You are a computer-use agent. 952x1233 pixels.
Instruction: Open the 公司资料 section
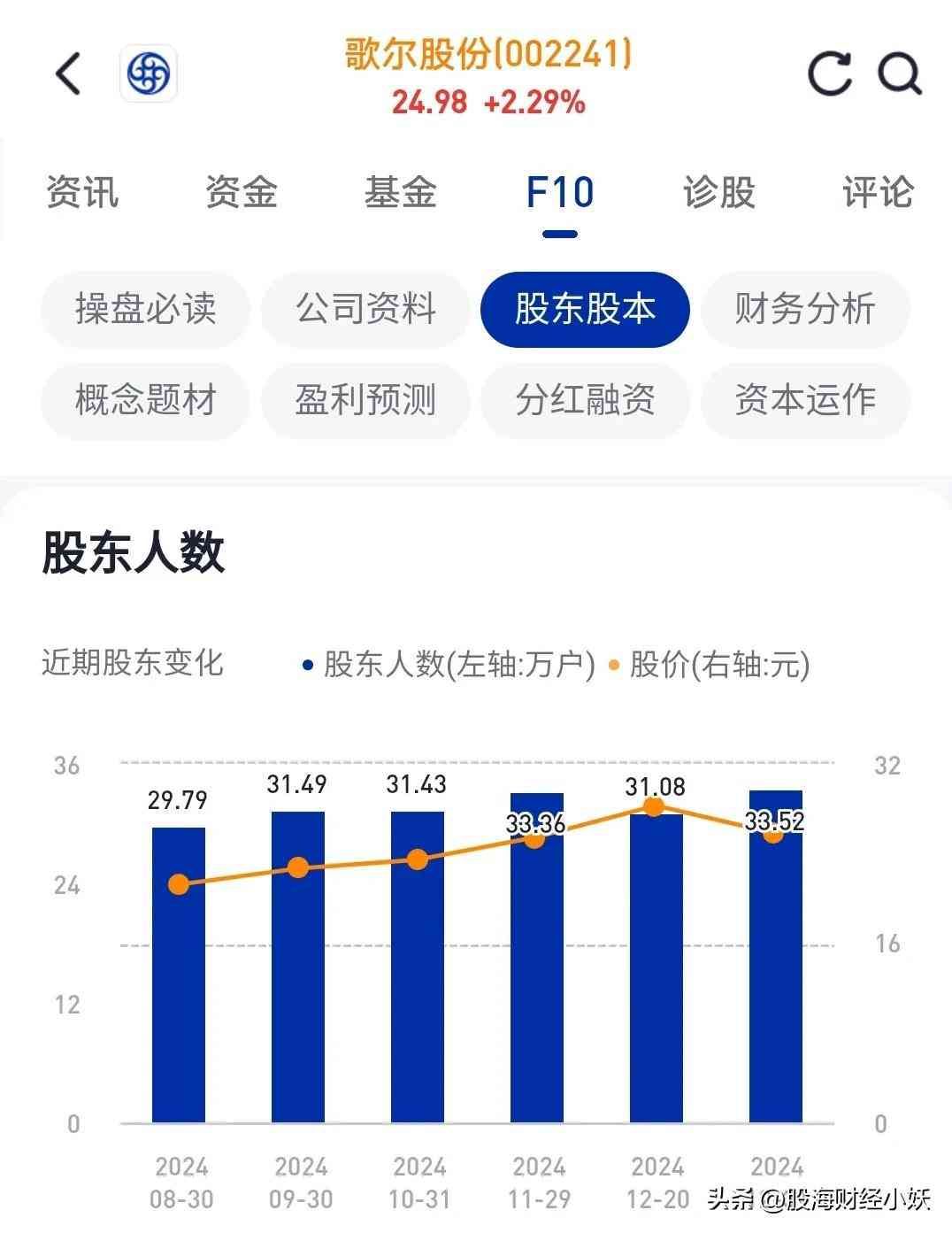point(365,309)
